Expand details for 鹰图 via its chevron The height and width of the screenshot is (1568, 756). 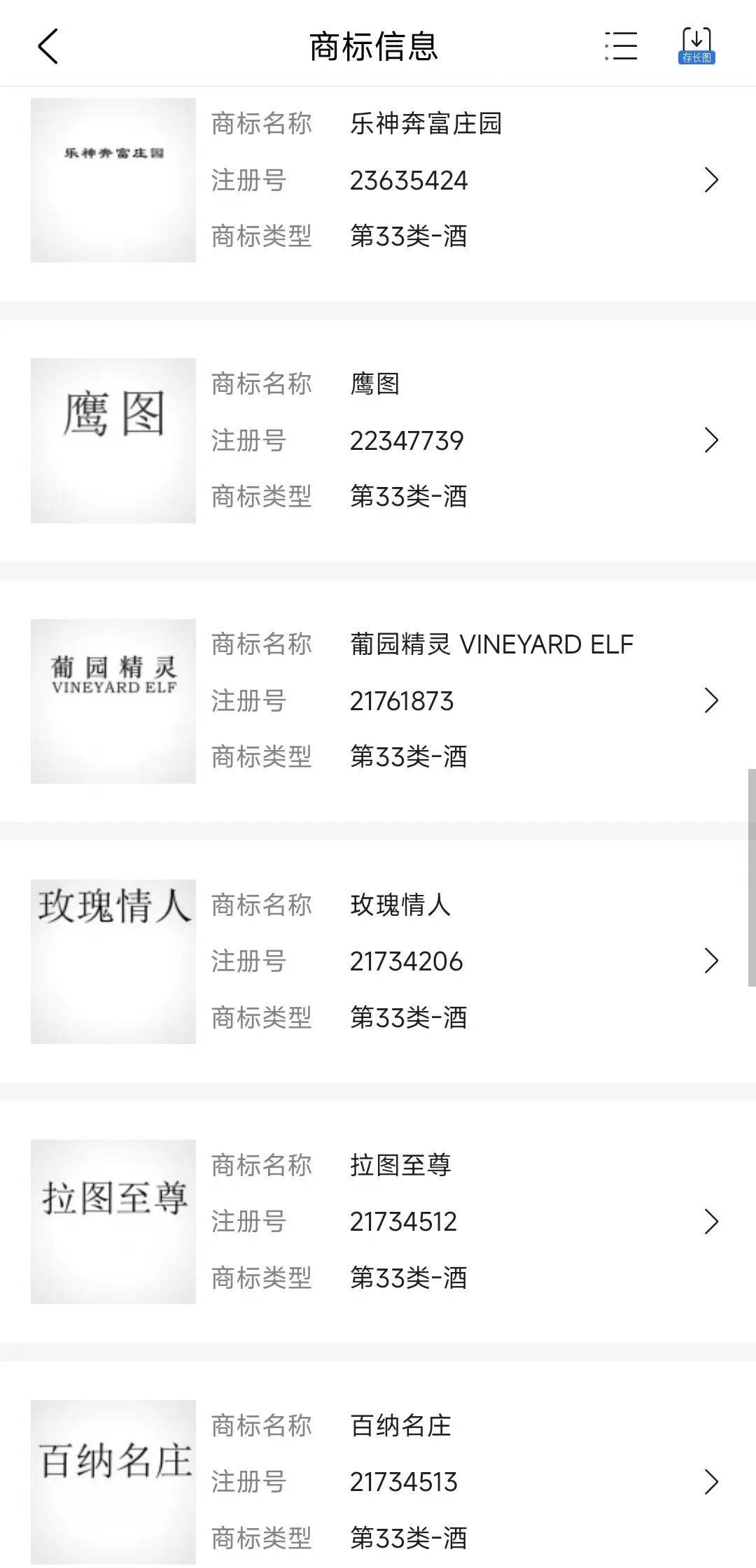click(x=713, y=440)
